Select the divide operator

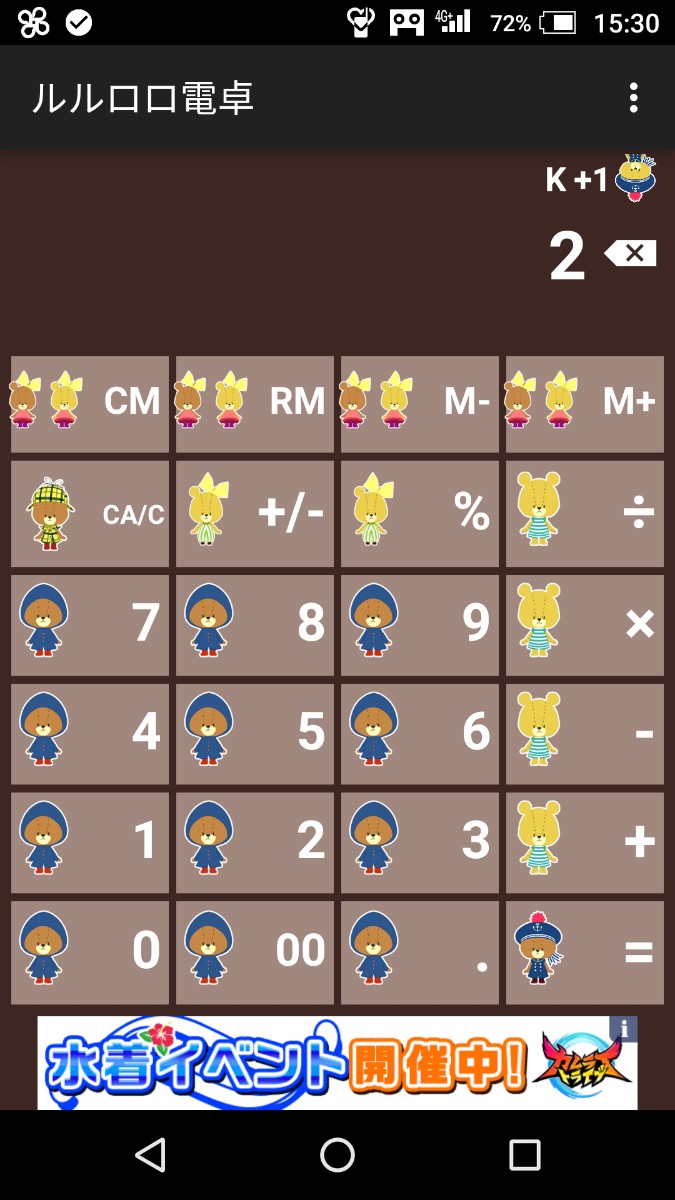[584, 514]
